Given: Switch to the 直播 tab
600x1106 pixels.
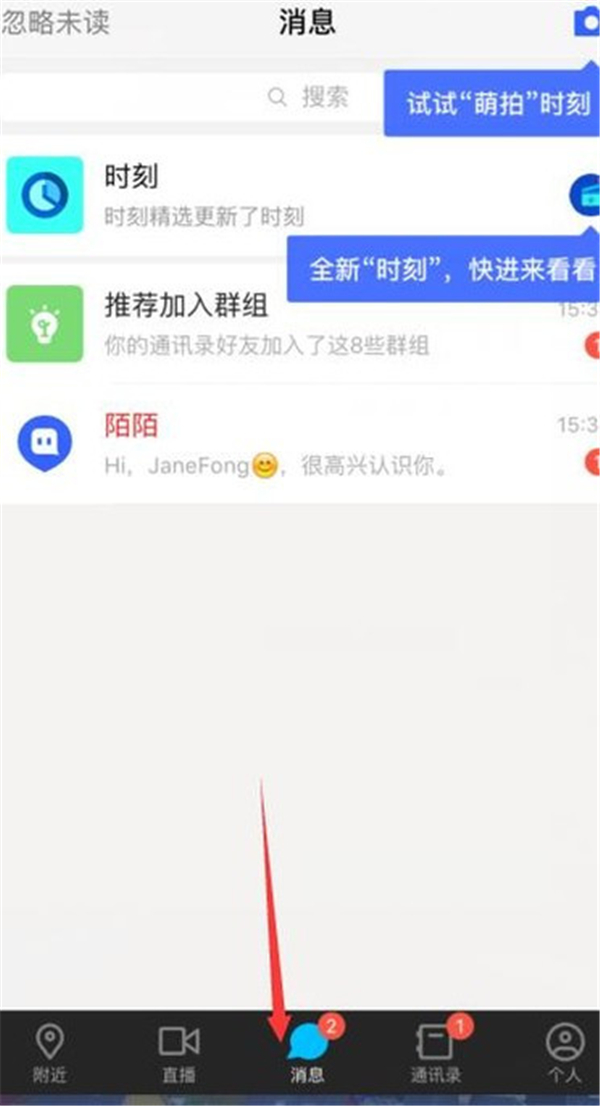Looking at the screenshot, I should coord(179,1055).
